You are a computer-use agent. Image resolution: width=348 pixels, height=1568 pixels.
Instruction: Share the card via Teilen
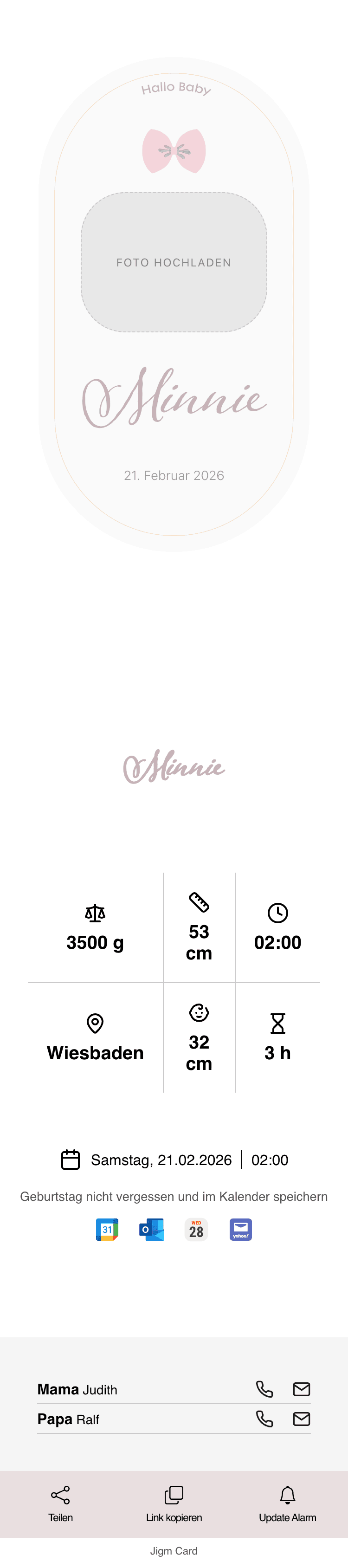60,1503
